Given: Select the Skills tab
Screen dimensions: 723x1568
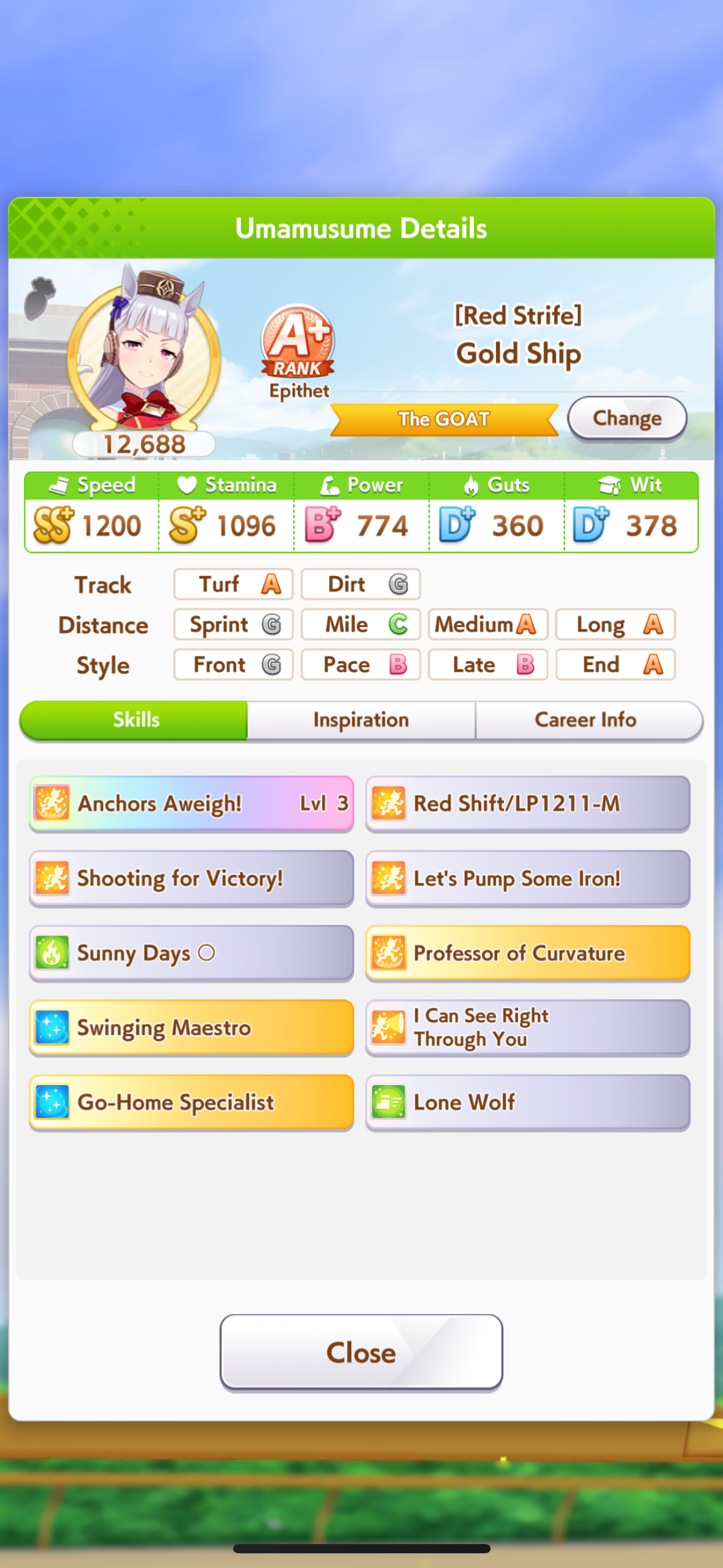Looking at the screenshot, I should (x=135, y=720).
